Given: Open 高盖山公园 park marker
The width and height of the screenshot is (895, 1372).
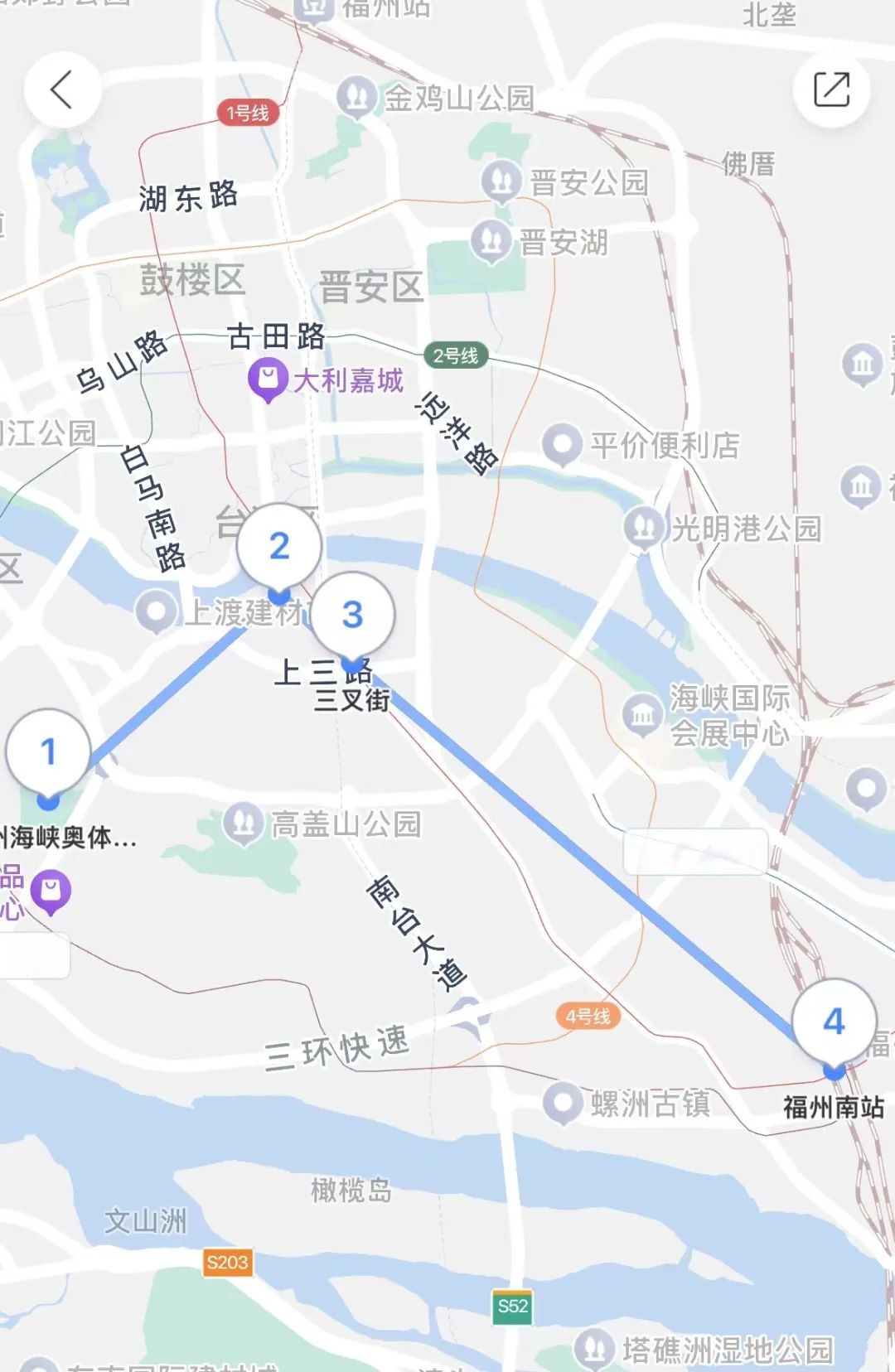Looking at the screenshot, I should [x=243, y=824].
